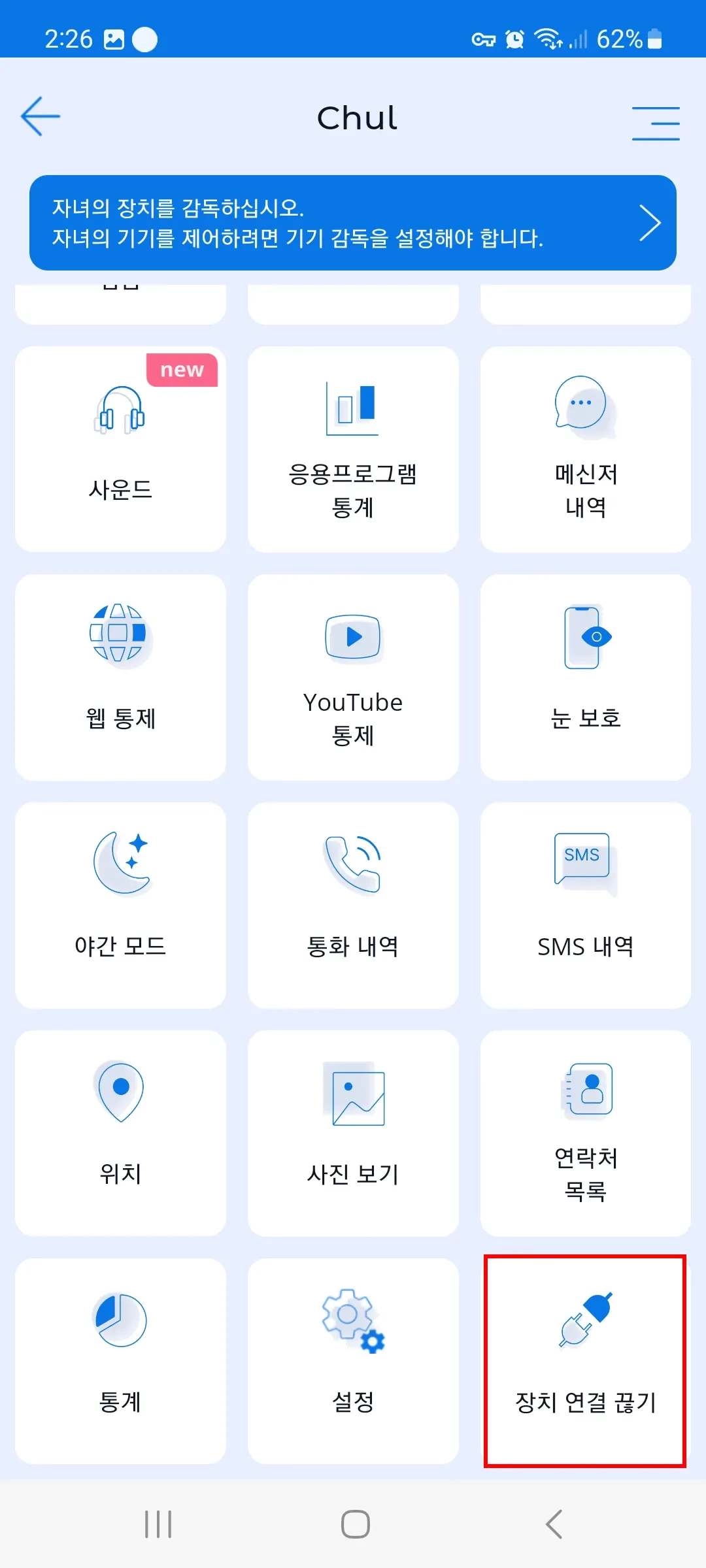This screenshot has width=706, height=1568.
Task: Open YouTube 통제
Action: point(353,678)
